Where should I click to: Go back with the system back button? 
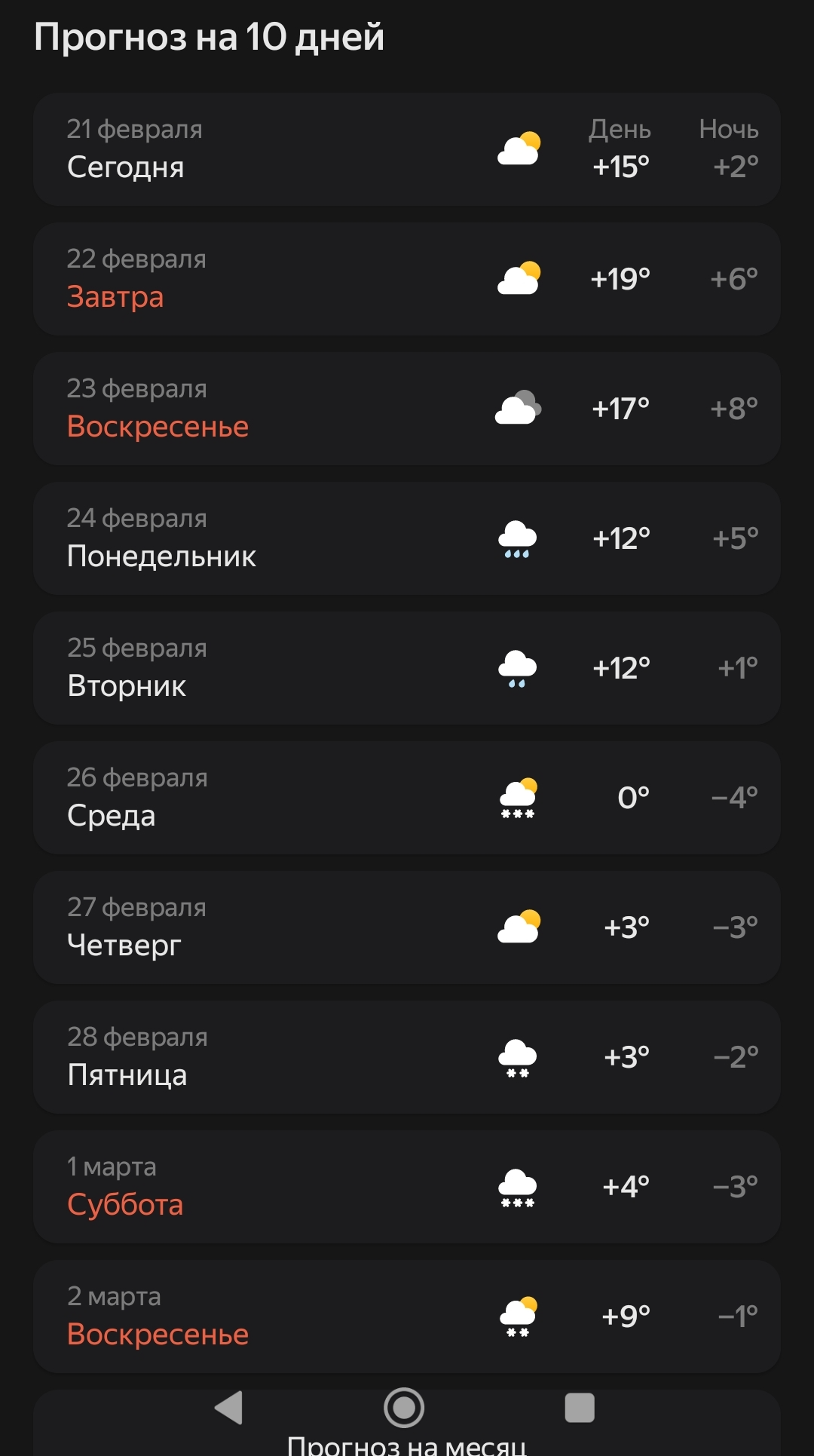pos(229,1408)
